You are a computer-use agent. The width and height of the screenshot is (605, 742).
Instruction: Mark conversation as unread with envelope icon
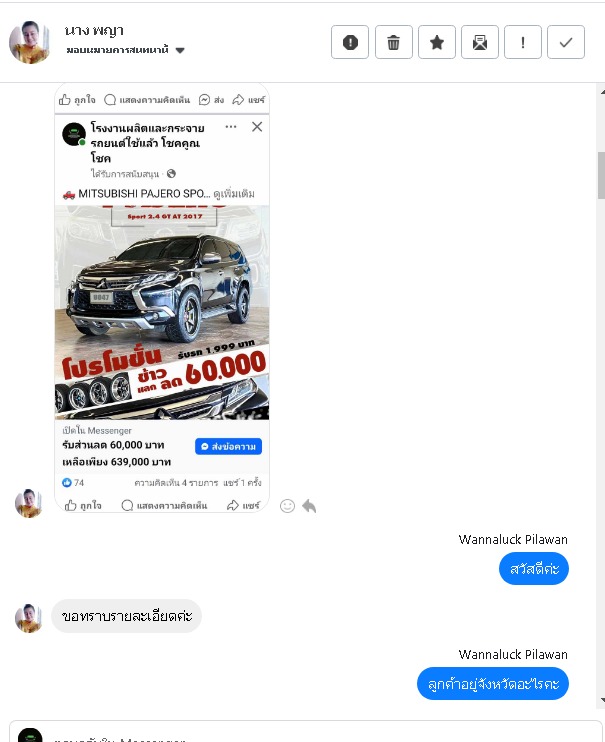click(x=480, y=42)
